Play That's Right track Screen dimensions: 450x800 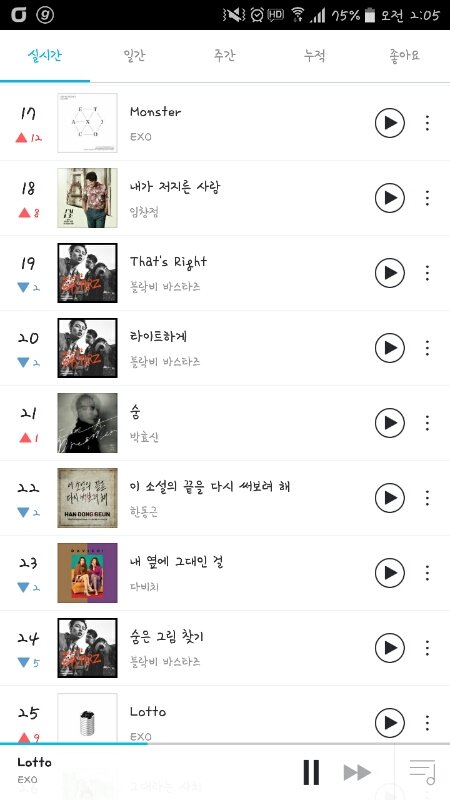(x=390, y=273)
